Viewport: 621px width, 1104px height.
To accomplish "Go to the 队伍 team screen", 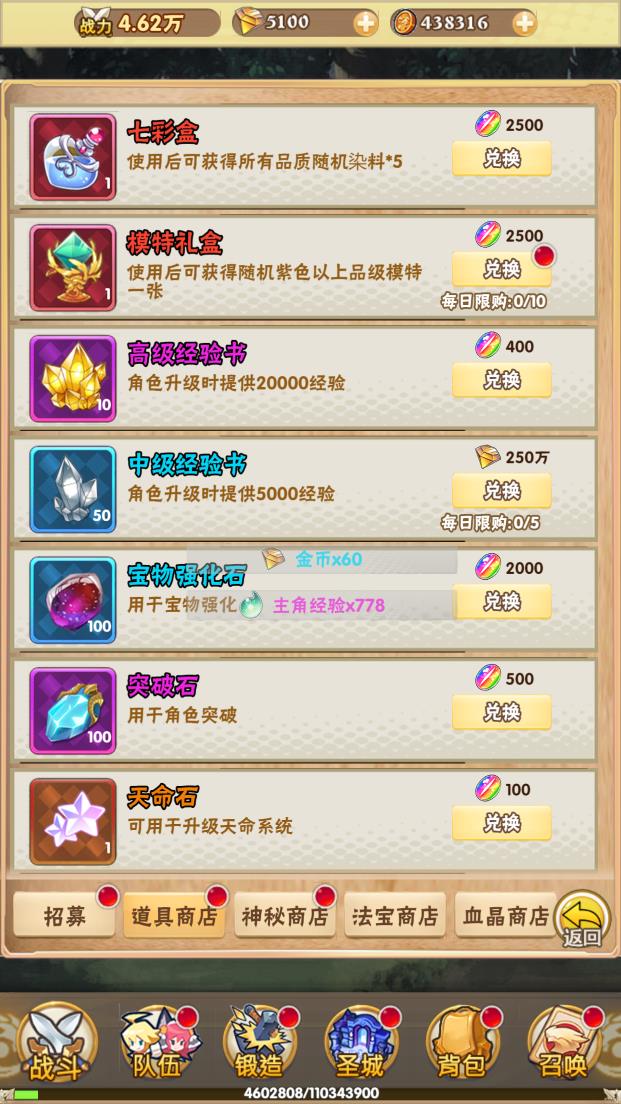I will point(158,1047).
